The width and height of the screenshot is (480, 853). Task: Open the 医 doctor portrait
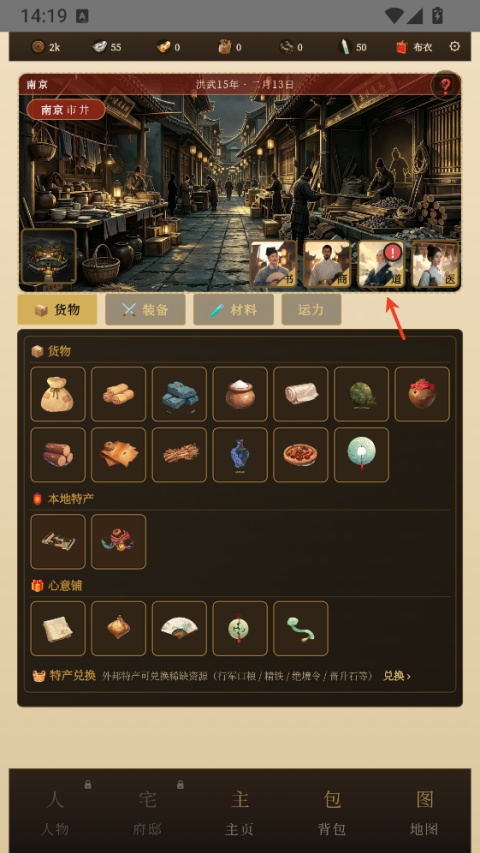click(435, 264)
